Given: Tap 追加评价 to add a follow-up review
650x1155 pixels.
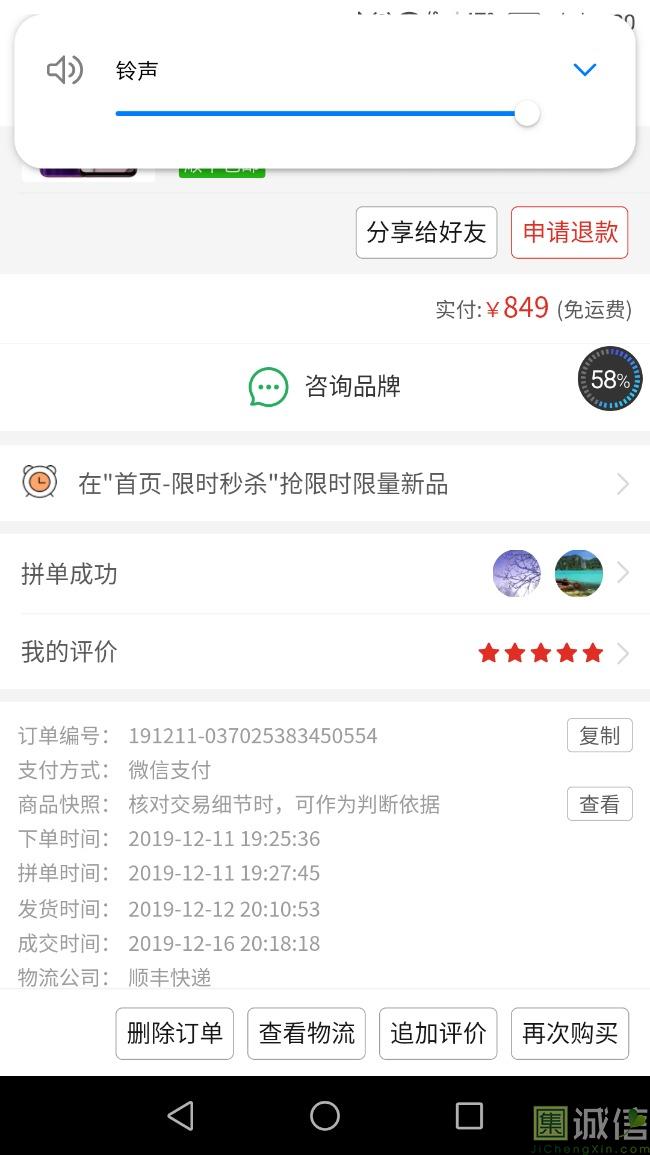Looking at the screenshot, I should click(438, 1033).
